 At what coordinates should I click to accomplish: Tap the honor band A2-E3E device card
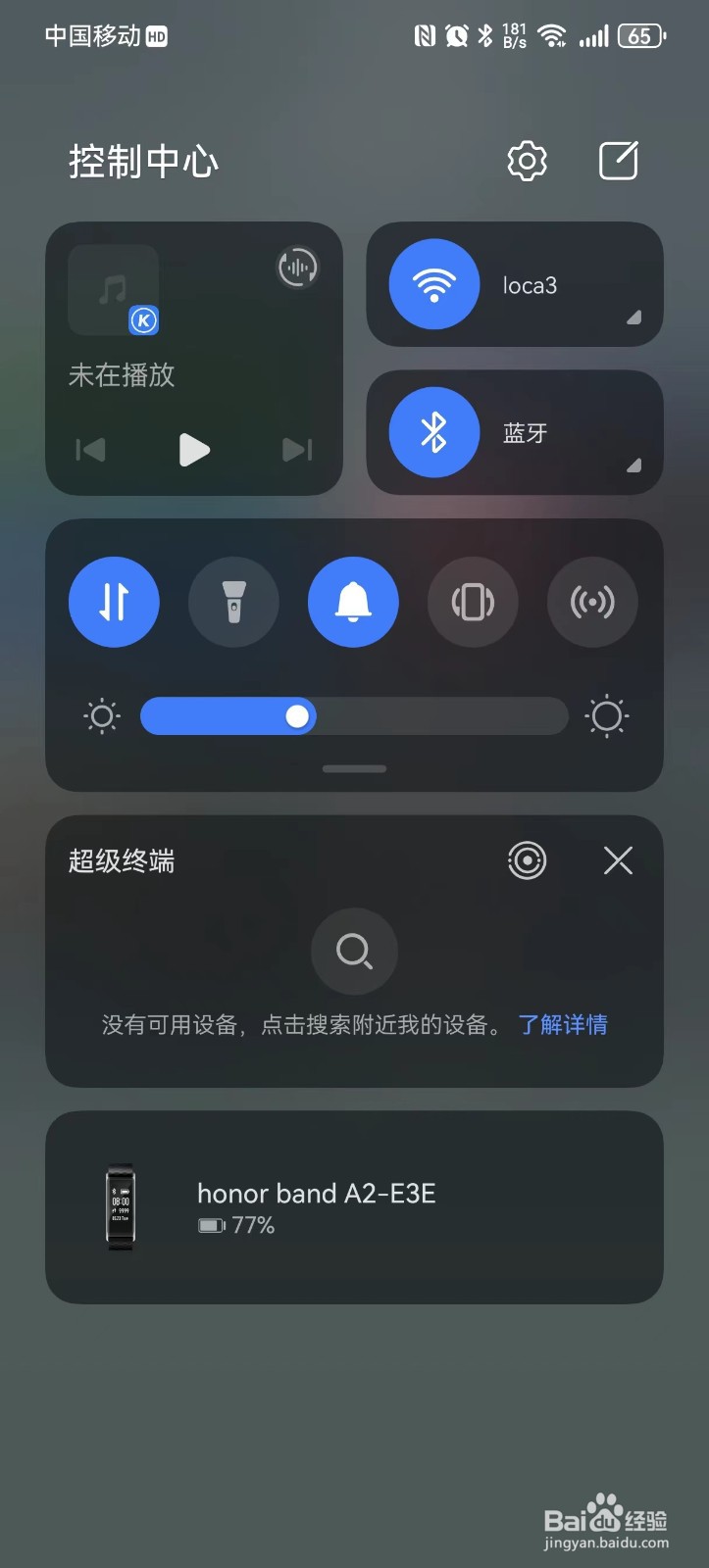354,1207
